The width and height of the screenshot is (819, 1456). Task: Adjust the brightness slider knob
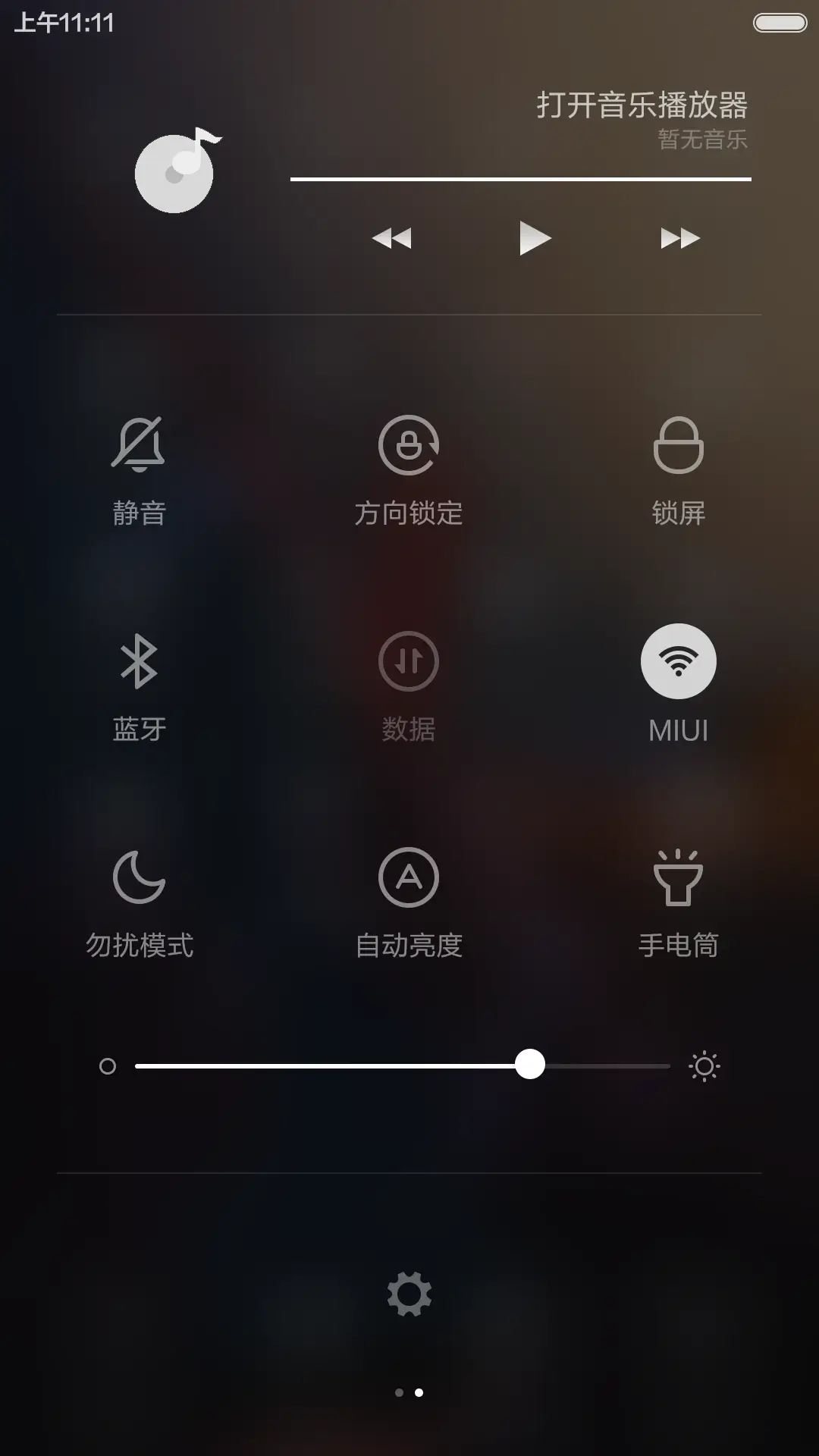(531, 1065)
